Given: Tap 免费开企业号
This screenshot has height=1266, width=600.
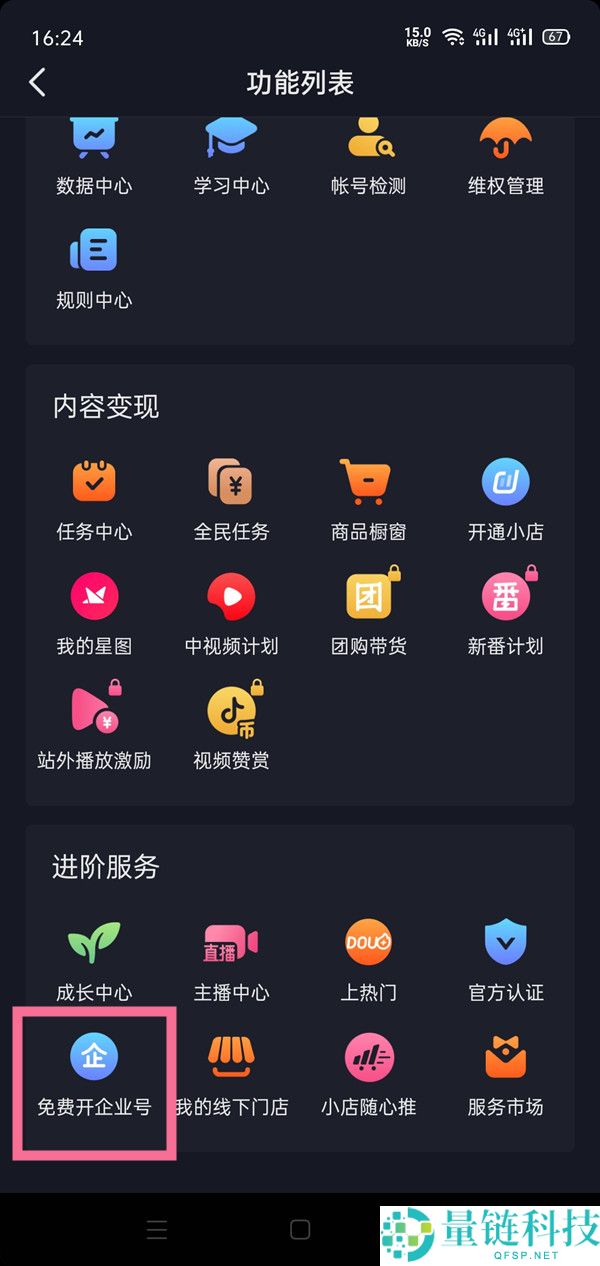Looking at the screenshot, I should point(94,1073).
